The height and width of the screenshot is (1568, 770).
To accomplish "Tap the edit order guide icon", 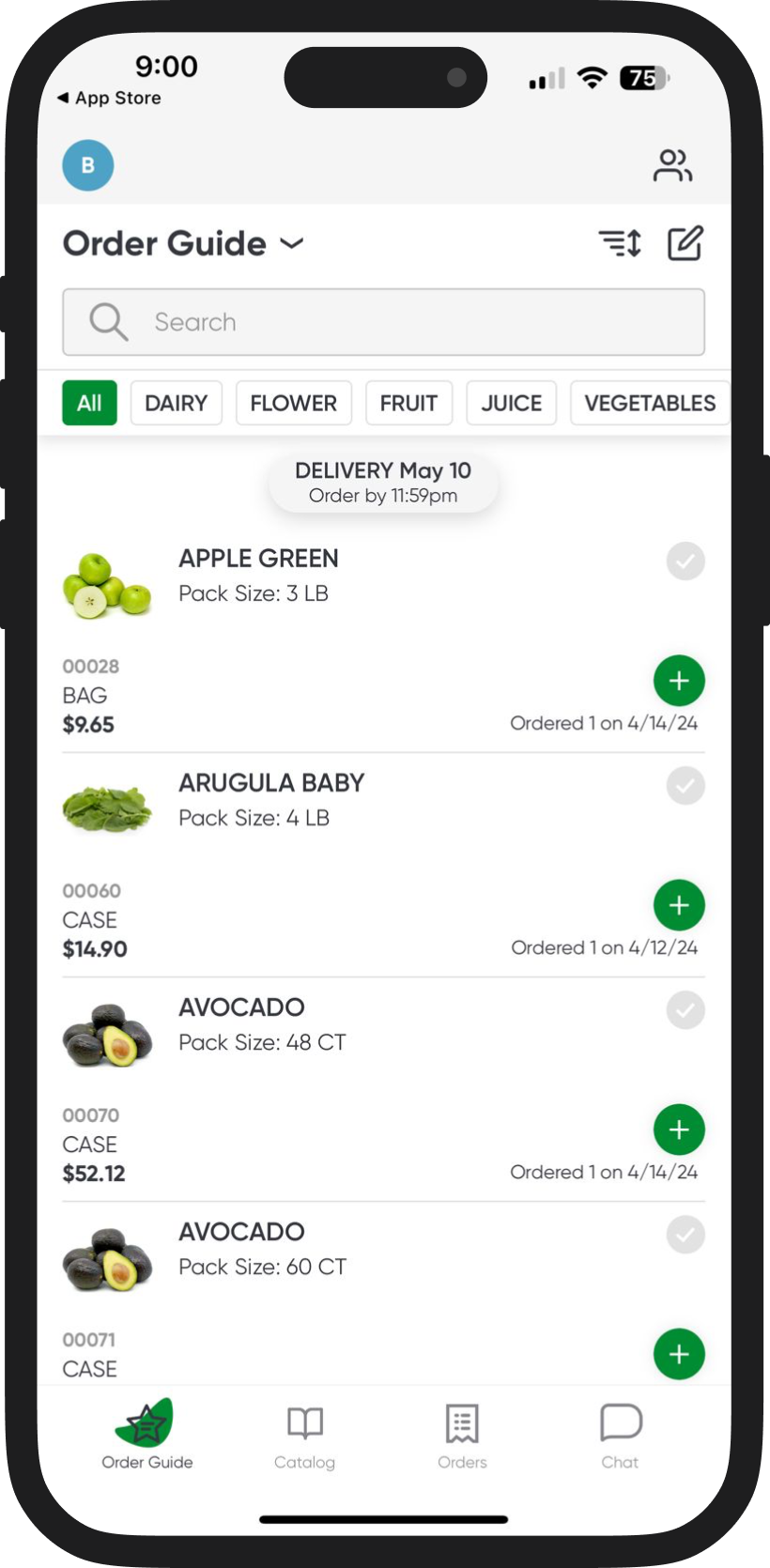I will 685,244.
